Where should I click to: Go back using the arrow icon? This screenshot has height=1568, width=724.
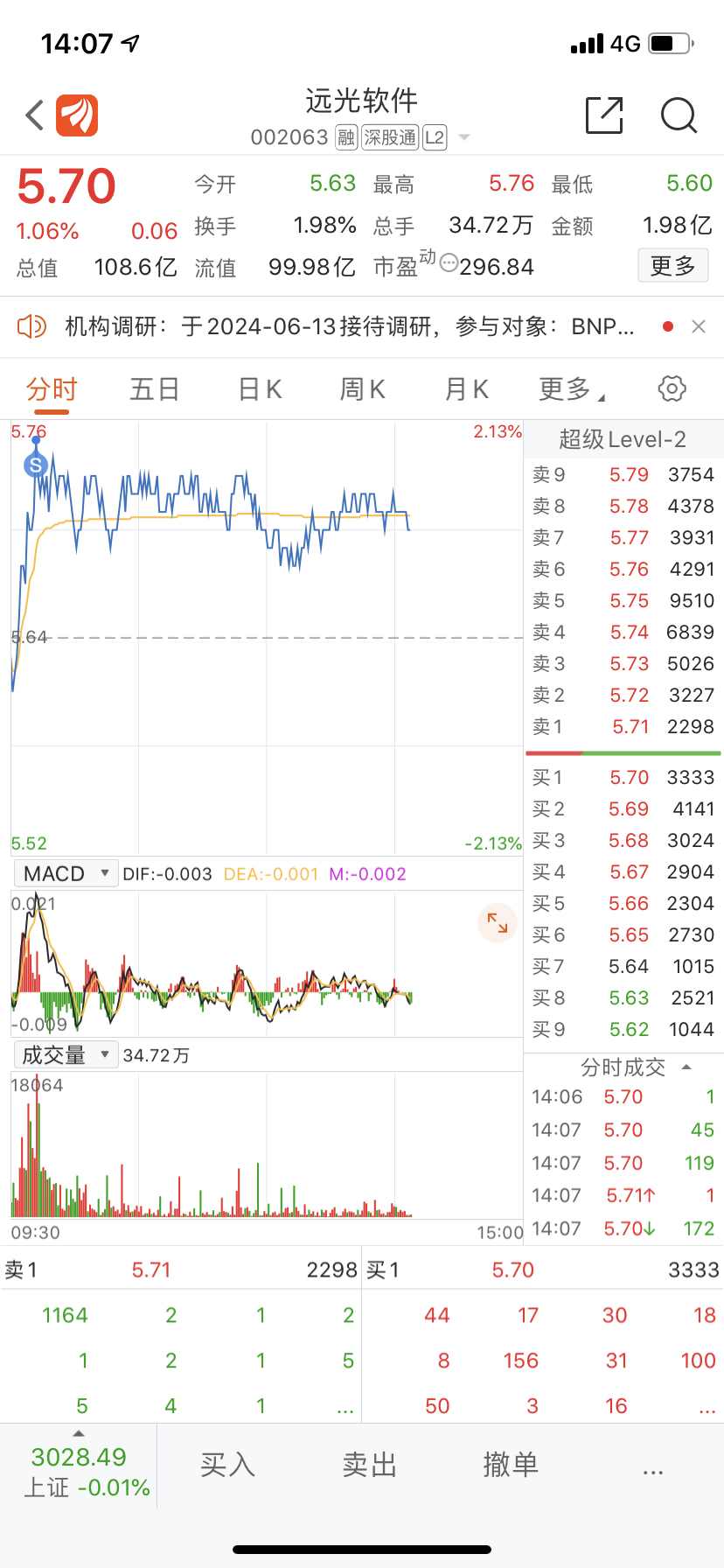pos(35,115)
